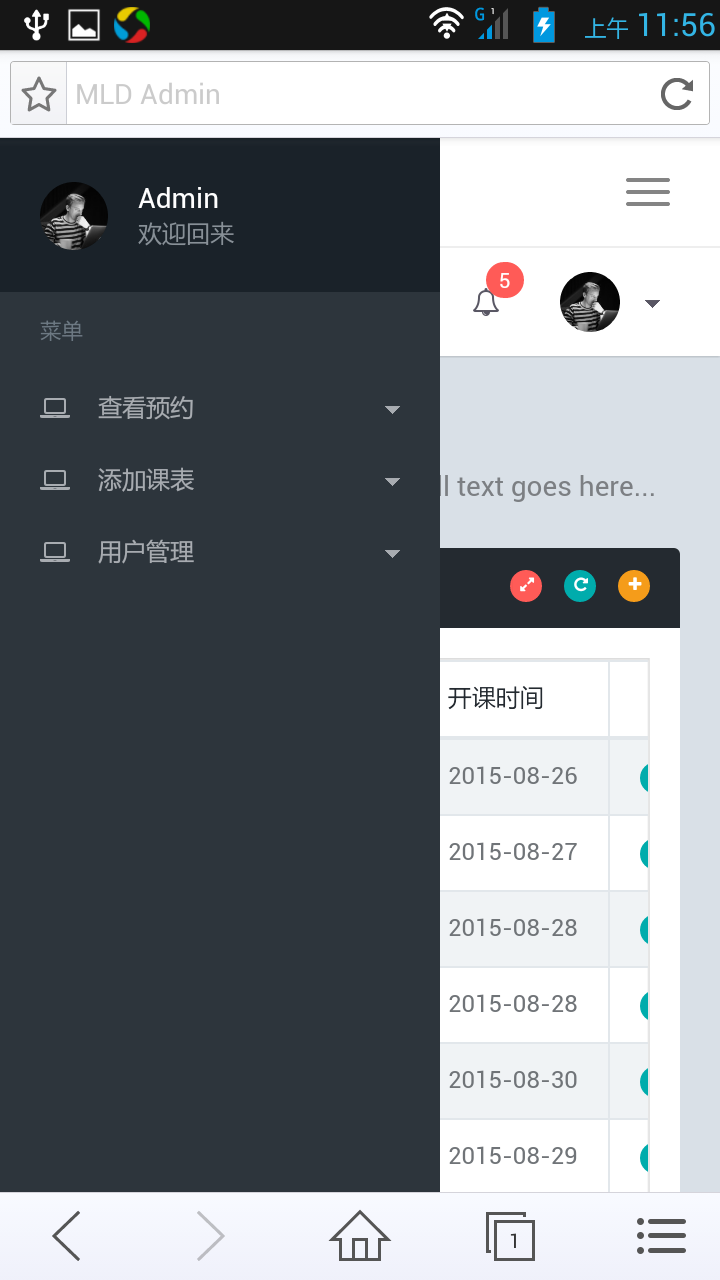The width and height of the screenshot is (720, 1280).
Task: Expand the 添加课表 menu item
Action: pyautogui.click(x=220, y=481)
